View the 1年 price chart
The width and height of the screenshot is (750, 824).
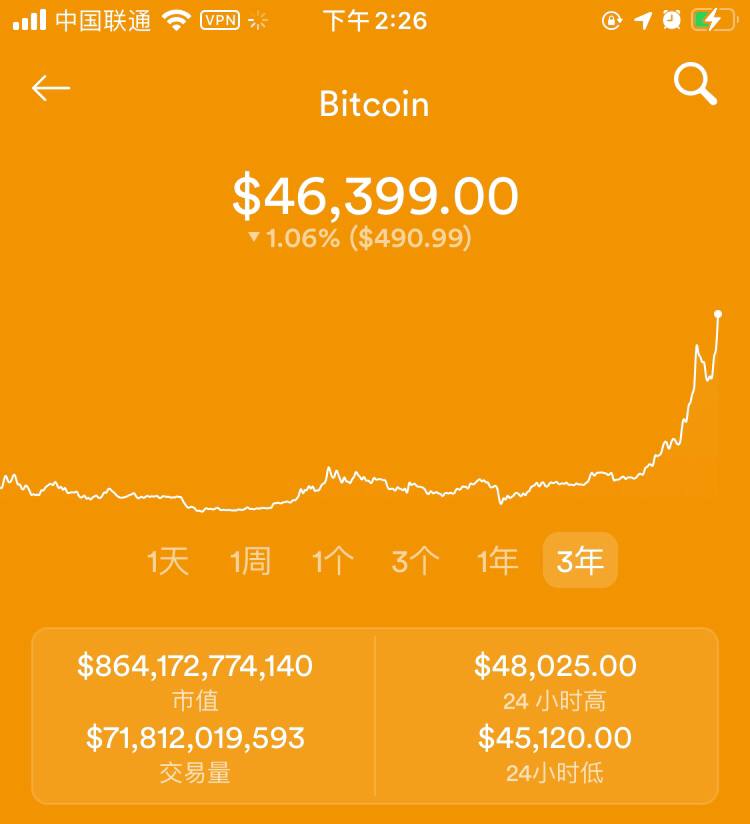click(x=497, y=561)
